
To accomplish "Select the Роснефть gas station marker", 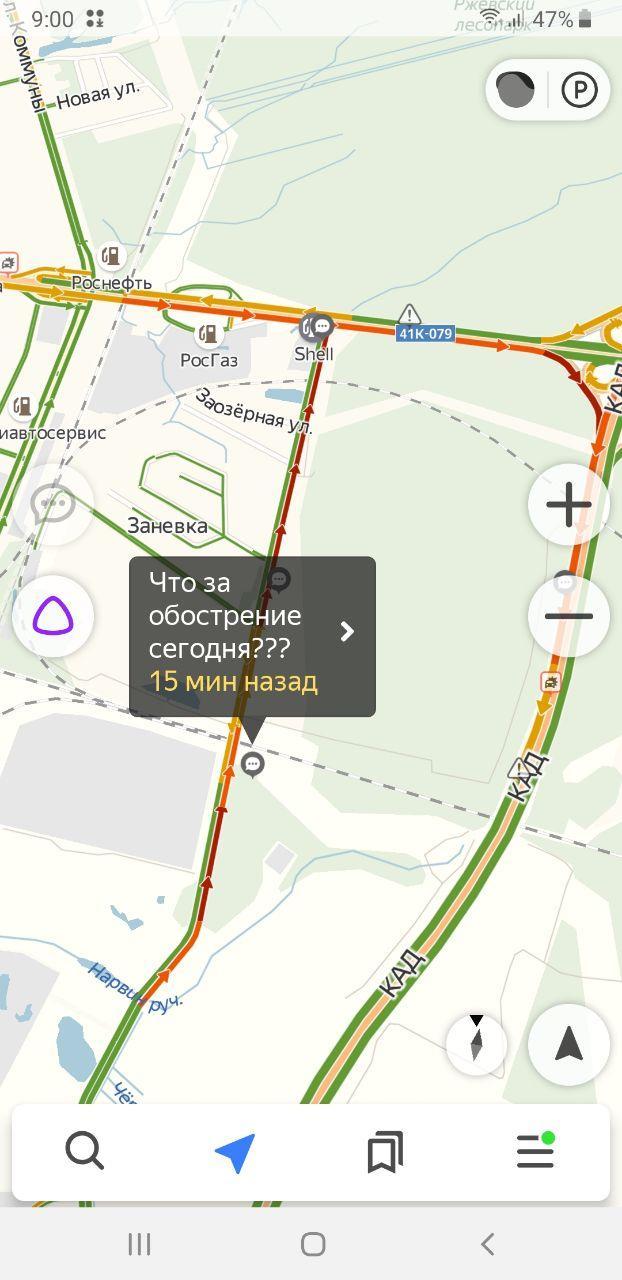I will tap(111, 257).
